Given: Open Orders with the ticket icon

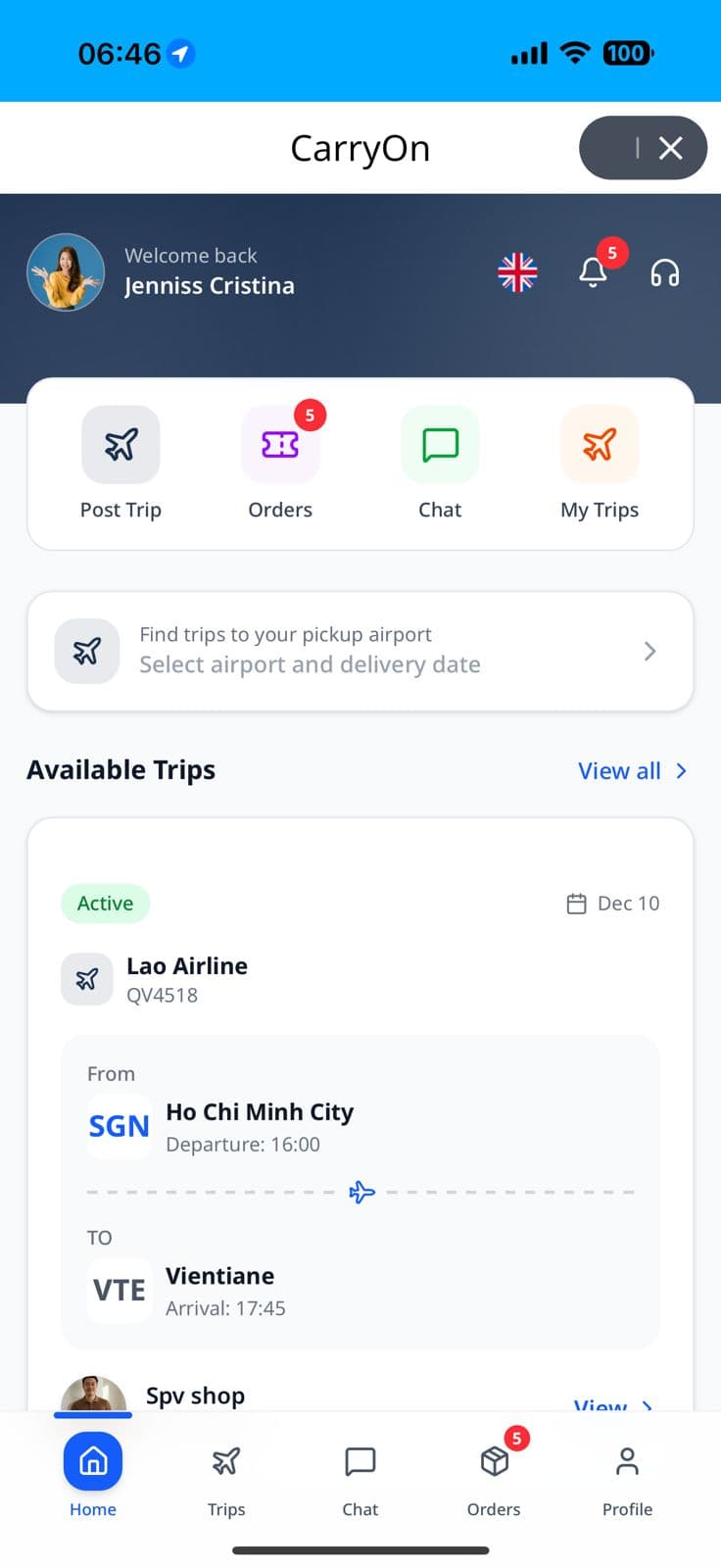Looking at the screenshot, I should [x=279, y=446].
